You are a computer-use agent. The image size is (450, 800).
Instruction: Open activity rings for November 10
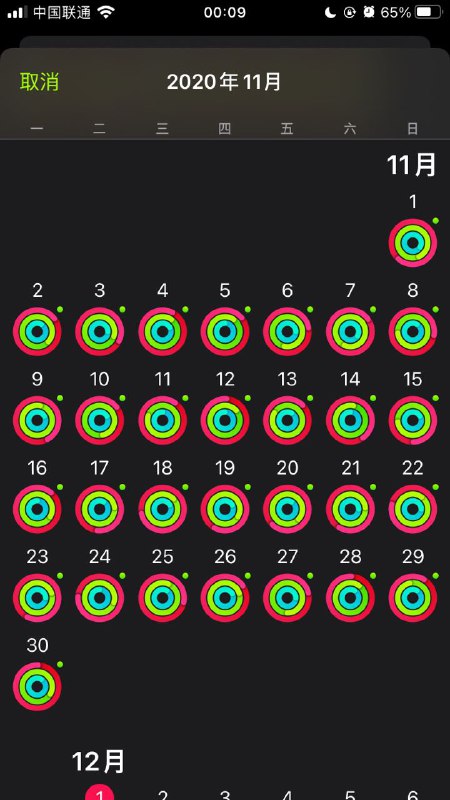pyautogui.click(x=99, y=420)
